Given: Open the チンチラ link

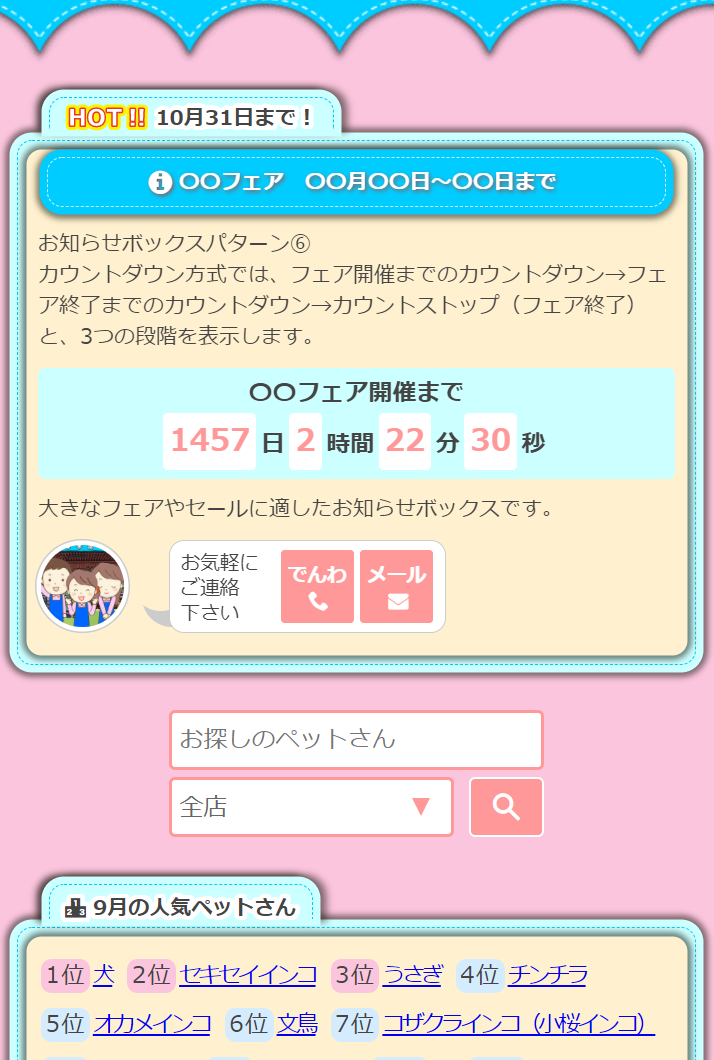Looking at the screenshot, I should point(547,975).
